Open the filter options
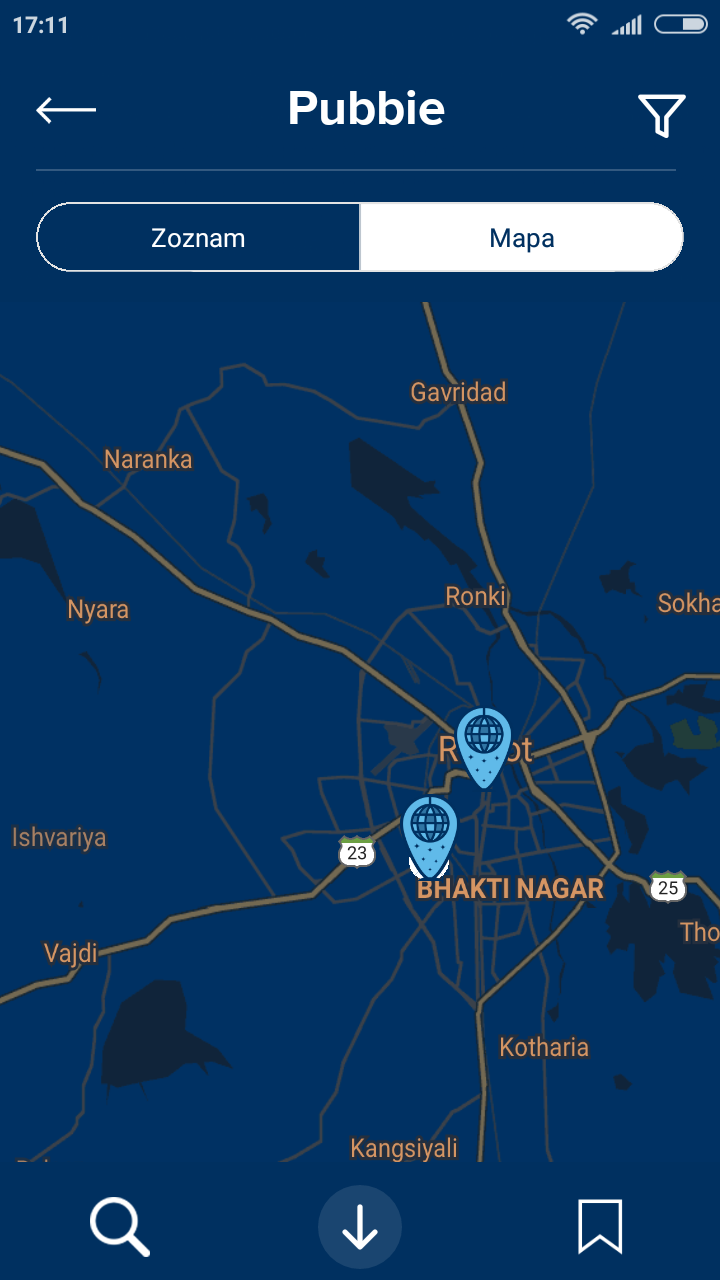The height and width of the screenshot is (1280, 720). (661, 115)
